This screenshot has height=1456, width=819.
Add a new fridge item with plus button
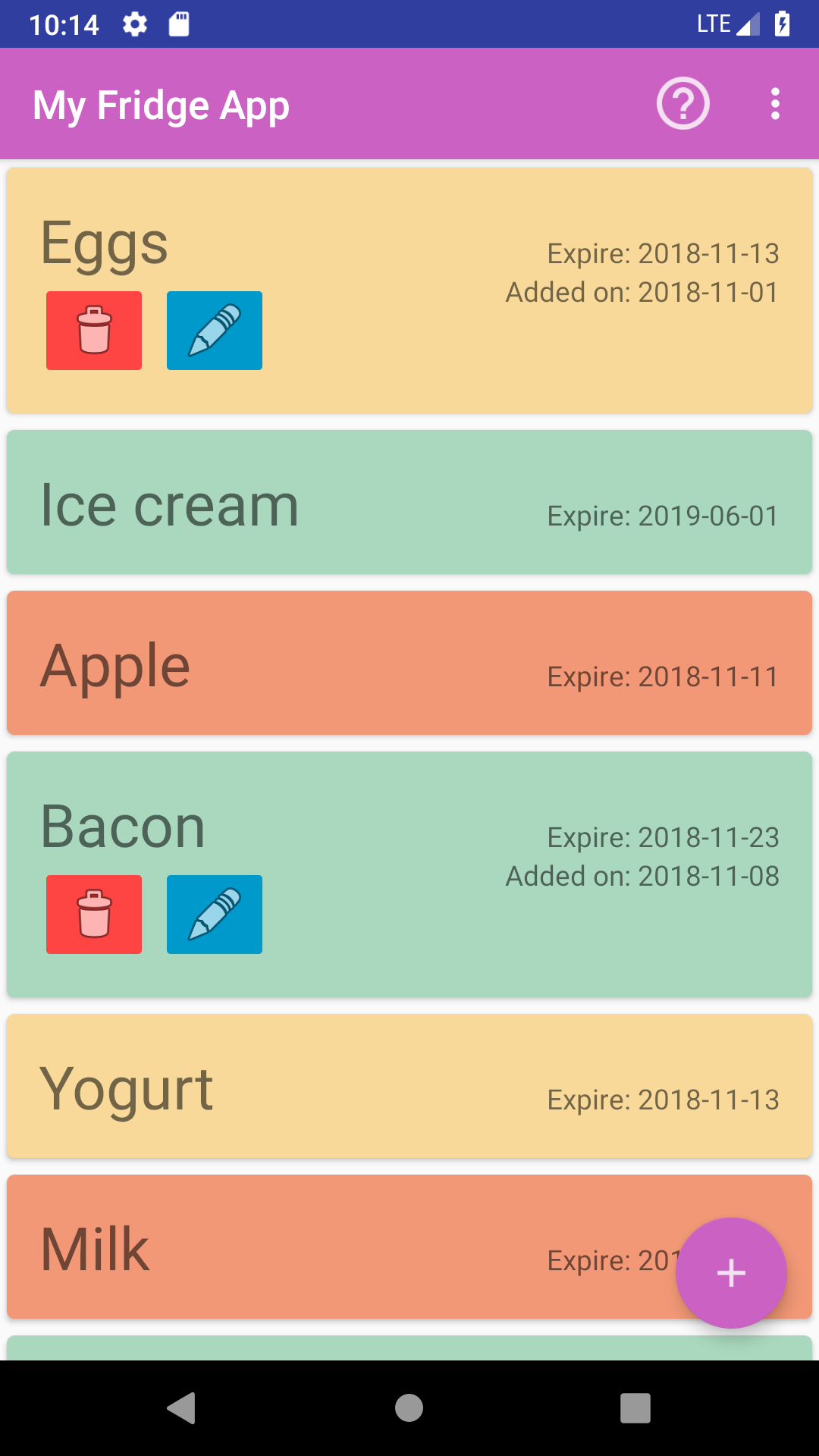[x=730, y=1273]
